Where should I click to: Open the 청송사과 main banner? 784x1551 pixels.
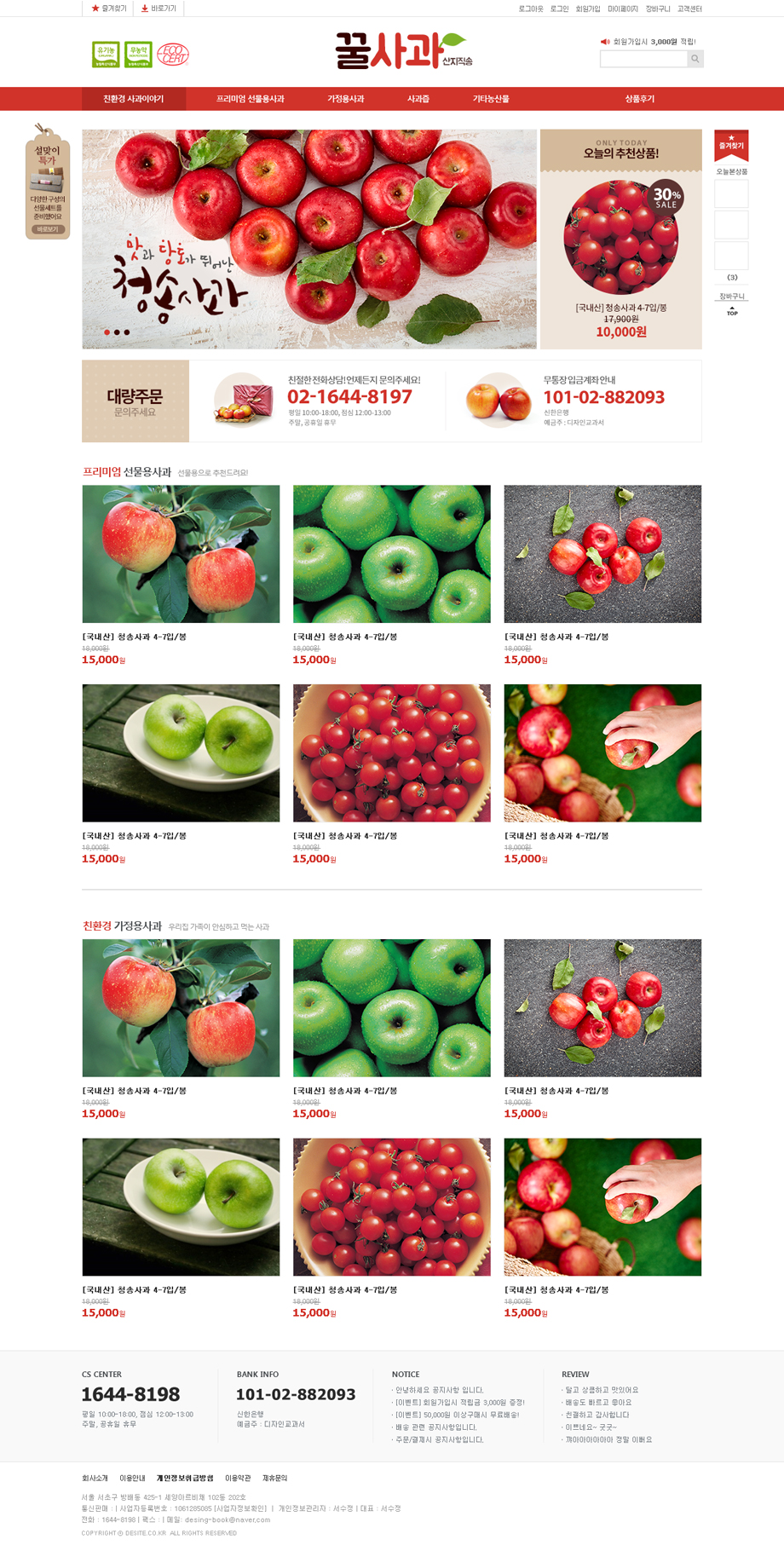pos(309,239)
